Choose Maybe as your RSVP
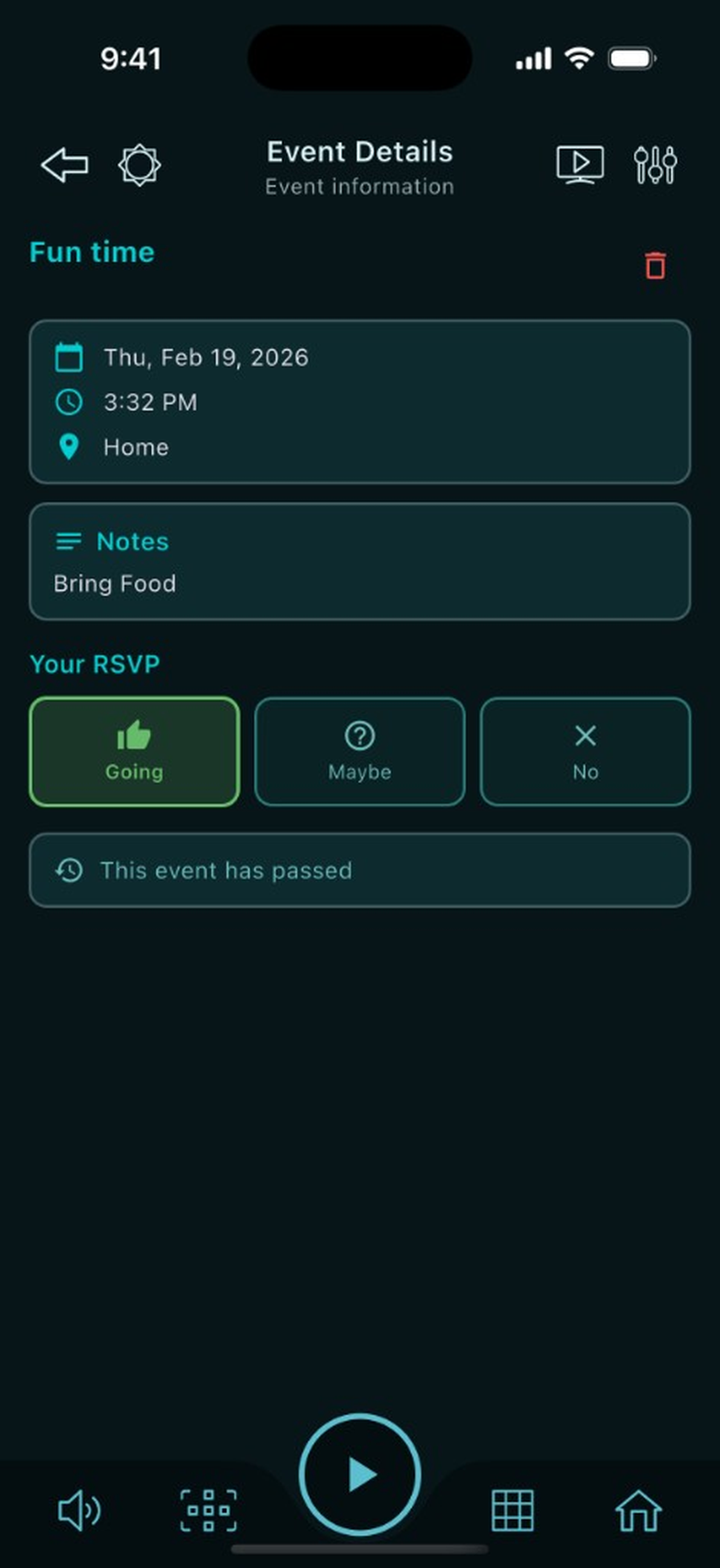 coord(359,751)
